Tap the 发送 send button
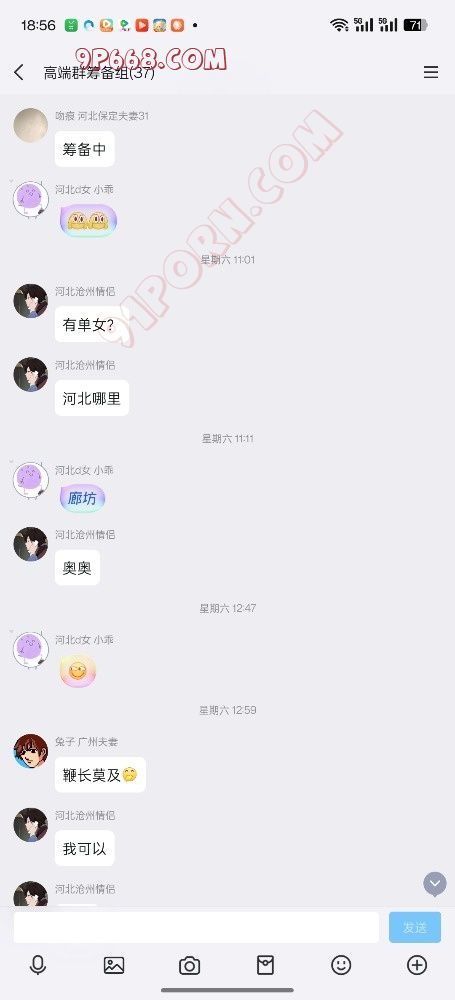Viewport: 455px width, 1000px height. tap(415, 927)
